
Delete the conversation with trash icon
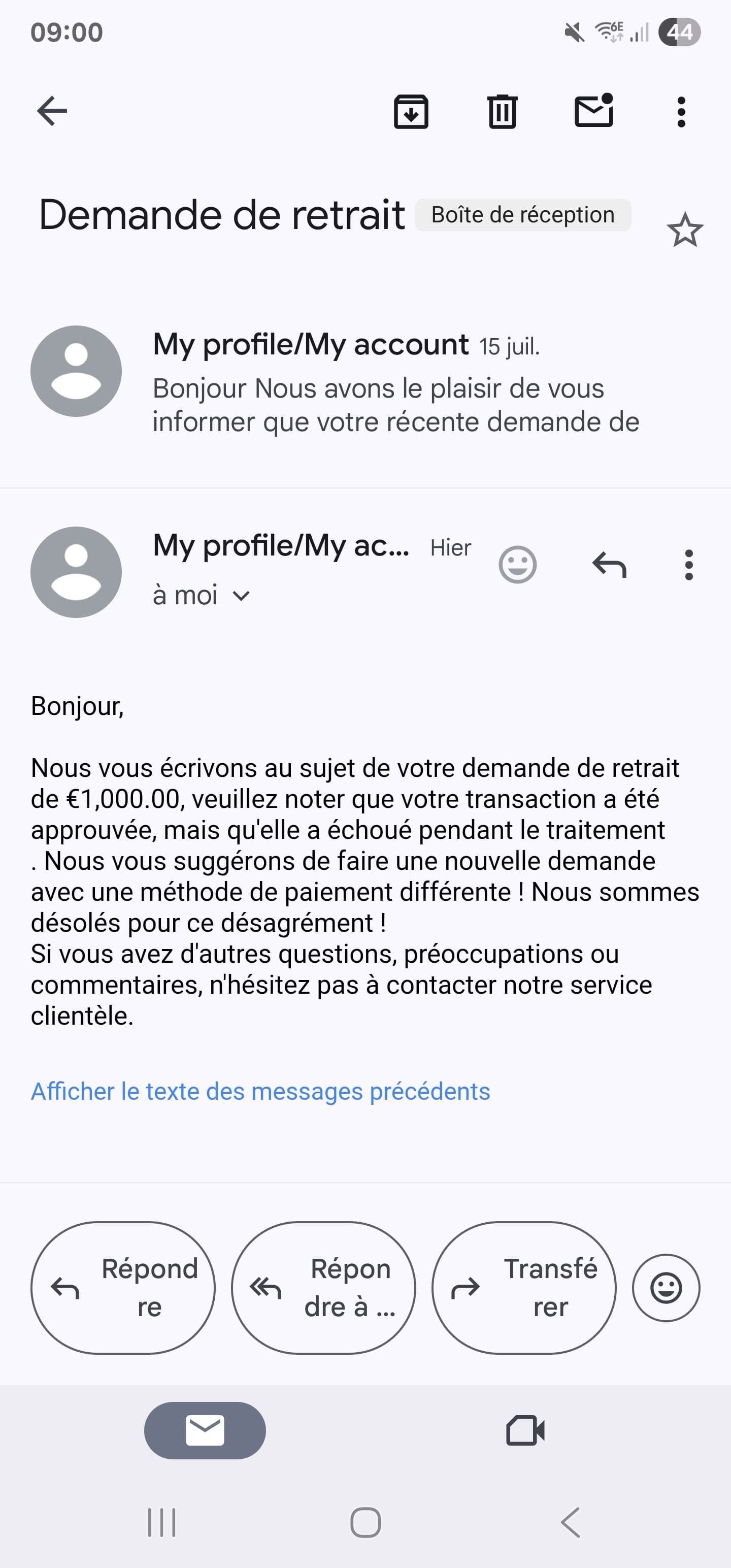point(502,112)
